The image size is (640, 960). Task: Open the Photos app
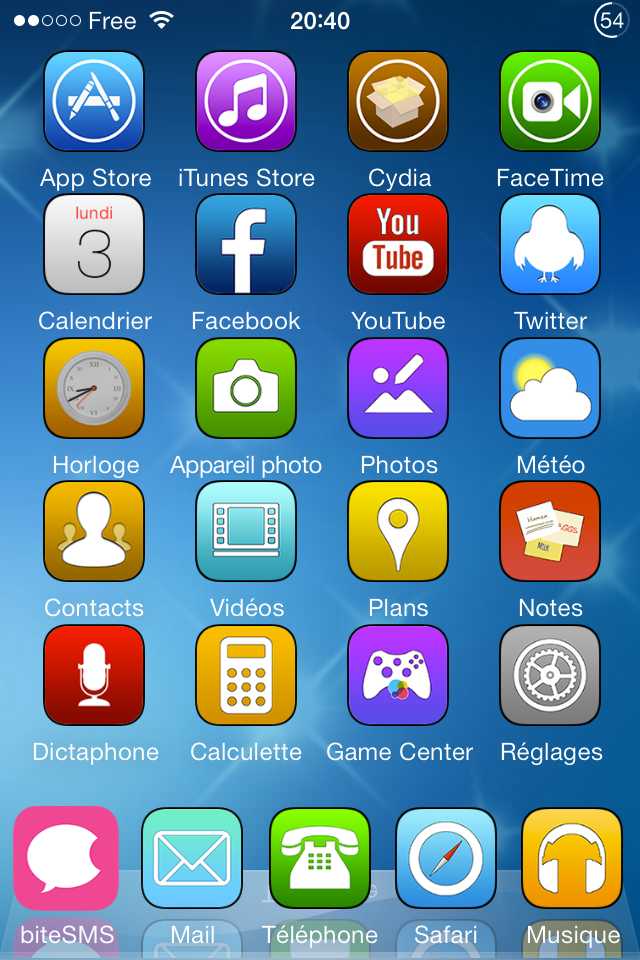point(398,388)
